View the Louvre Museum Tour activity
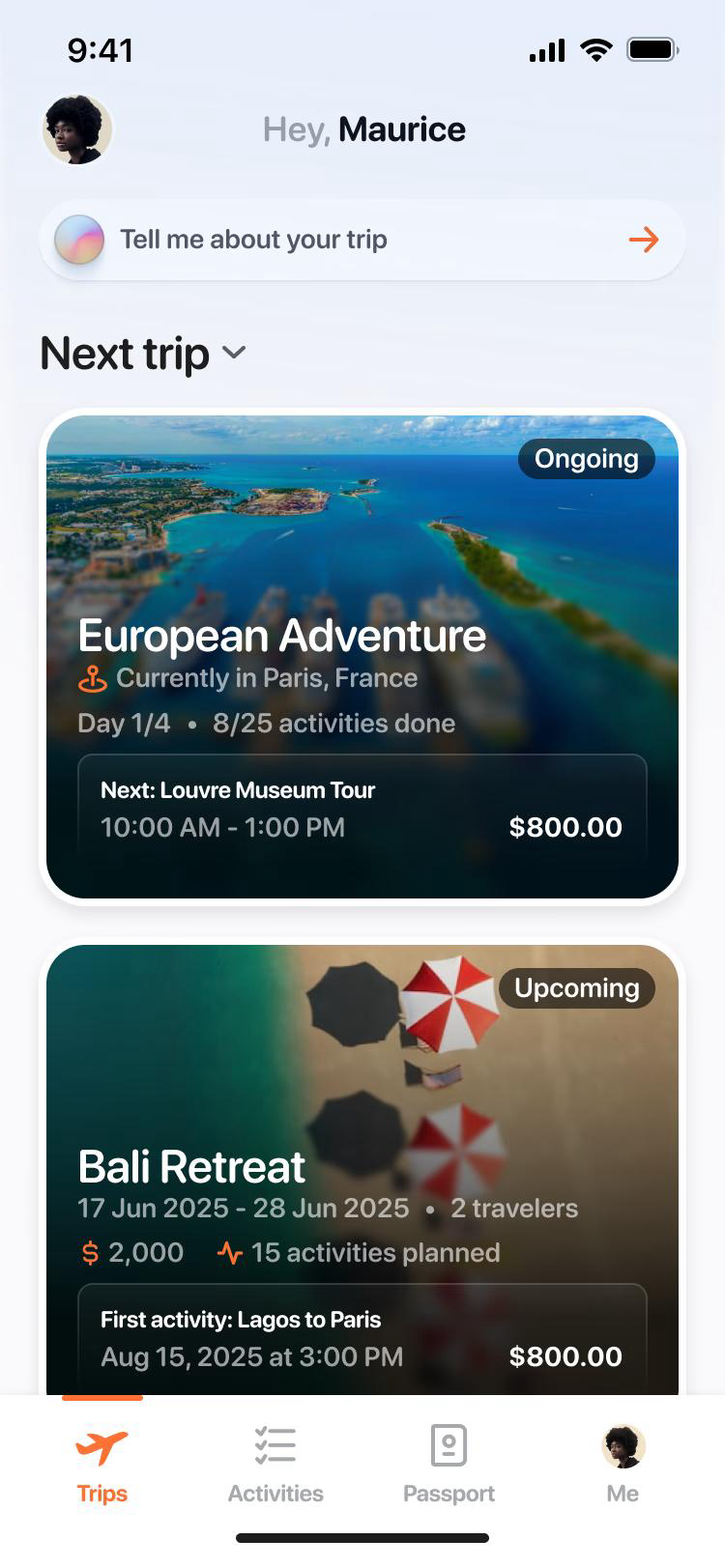This screenshot has width=725, height=1568. 362,810
